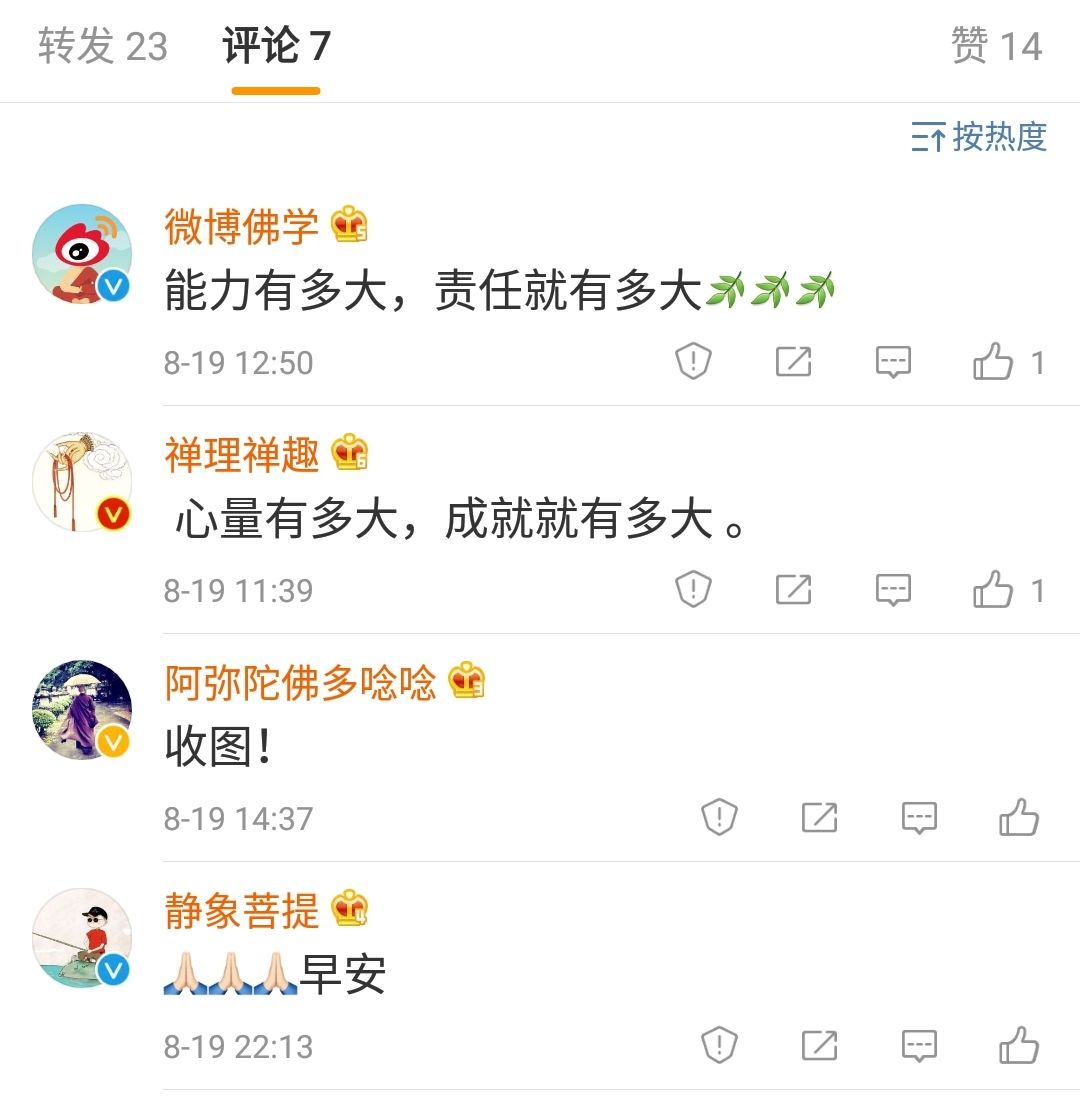Change comment sorting via 按热度
Viewport: 1080px width, 1106px height.
point(979,137)
